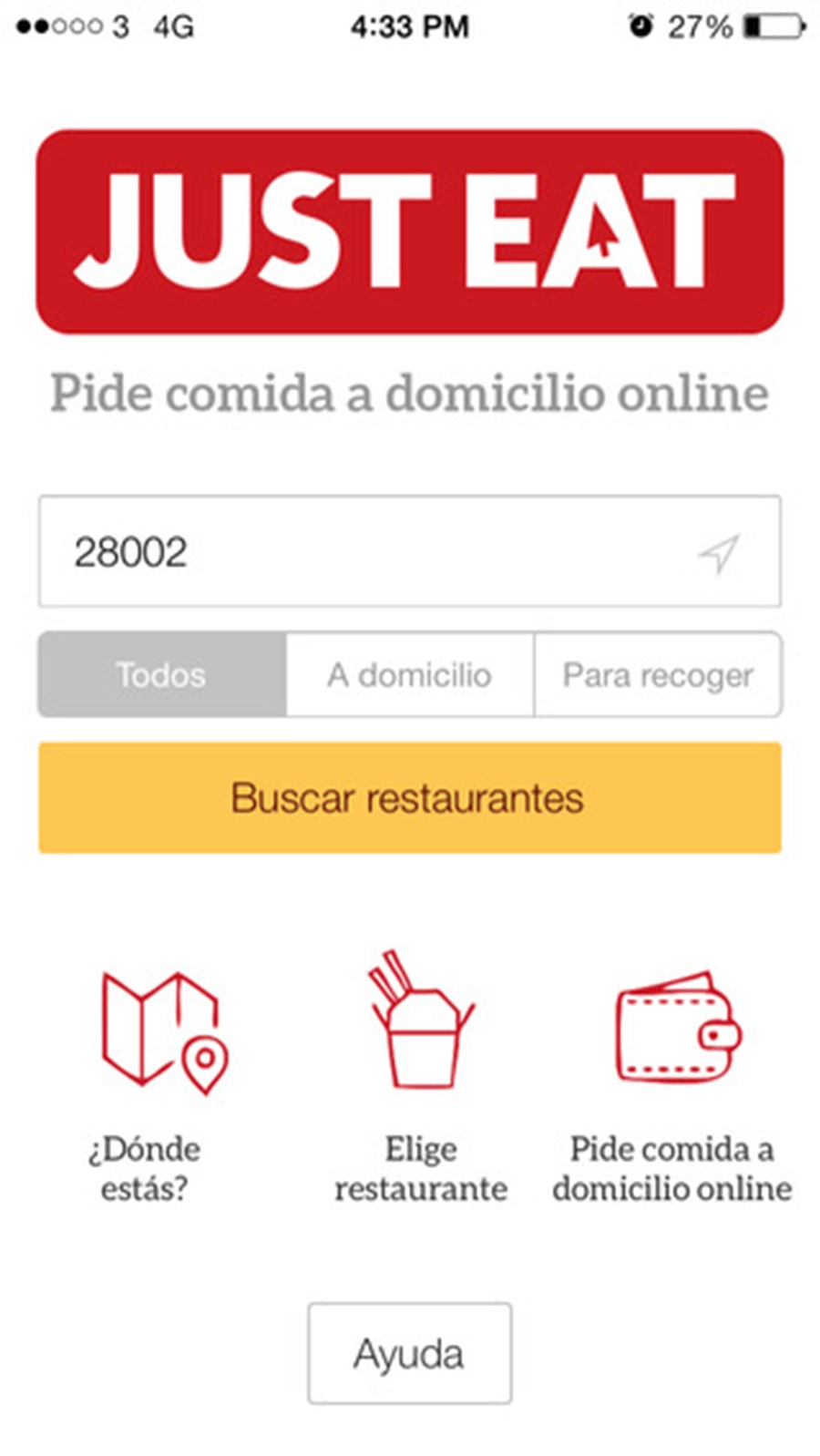Tap the Elige restaurante label

click(421, 1169)
